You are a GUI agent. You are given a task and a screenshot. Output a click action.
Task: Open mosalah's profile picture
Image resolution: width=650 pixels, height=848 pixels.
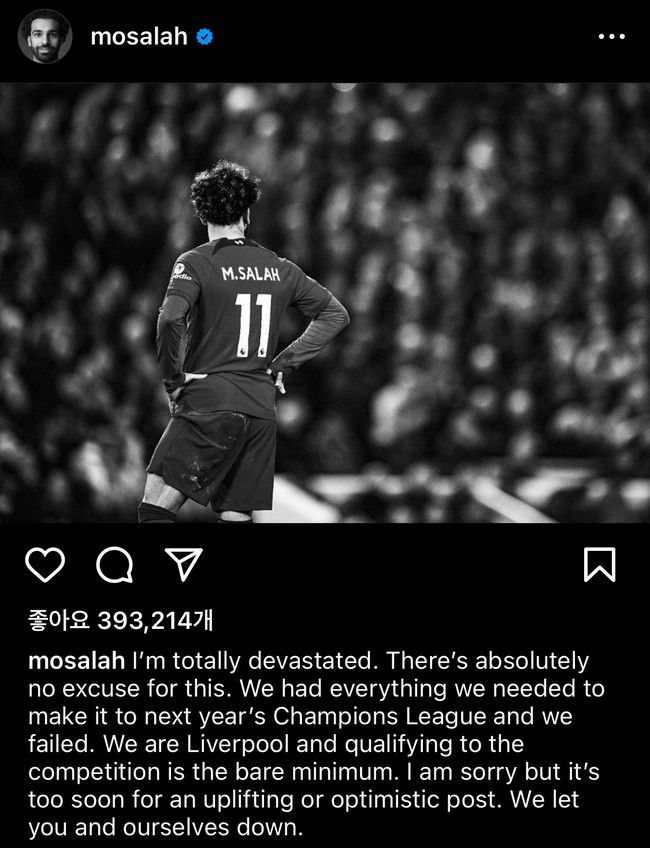coord(44,37)
